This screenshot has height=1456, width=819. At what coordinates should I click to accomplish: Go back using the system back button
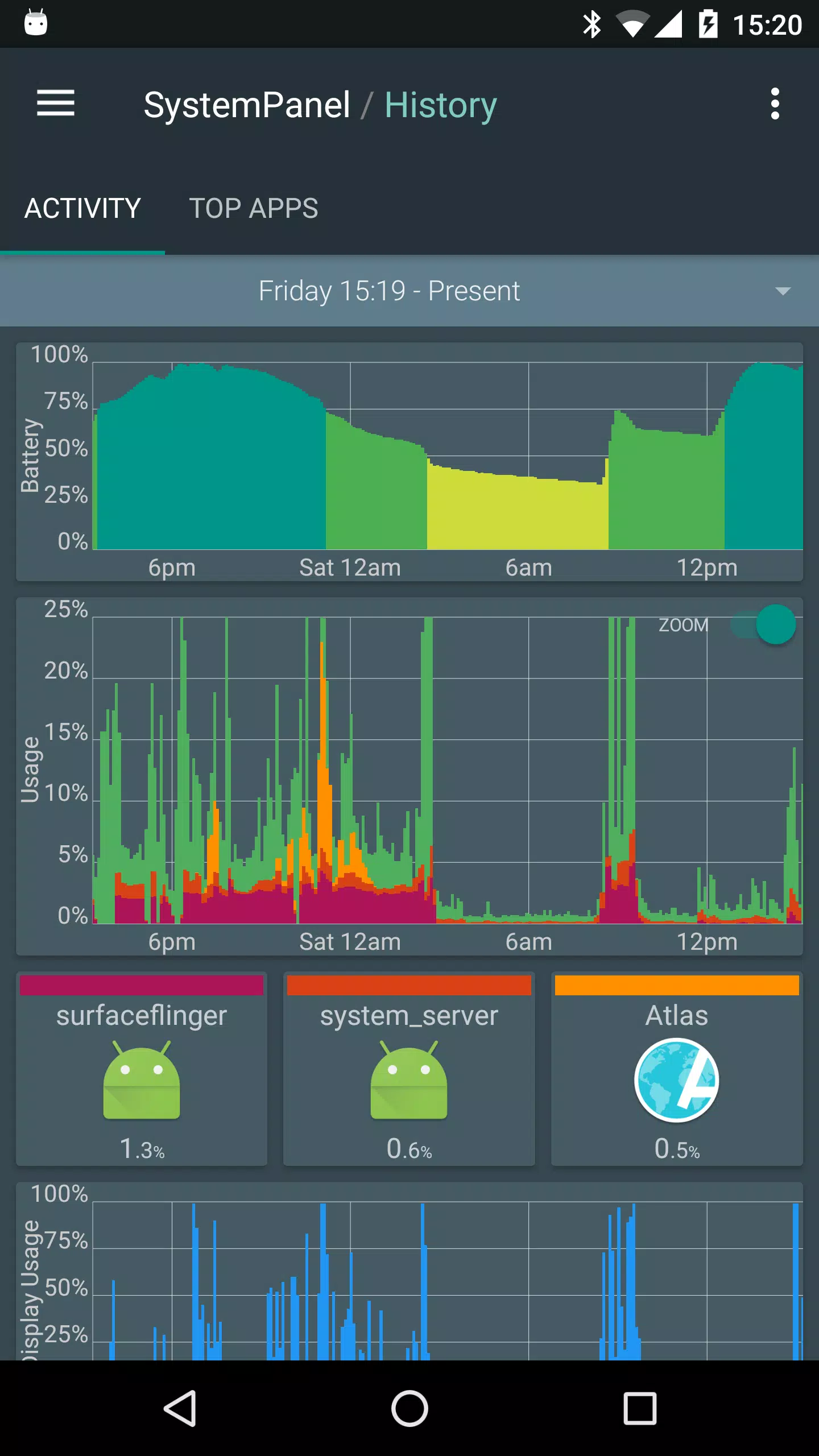pos(180,1409)
